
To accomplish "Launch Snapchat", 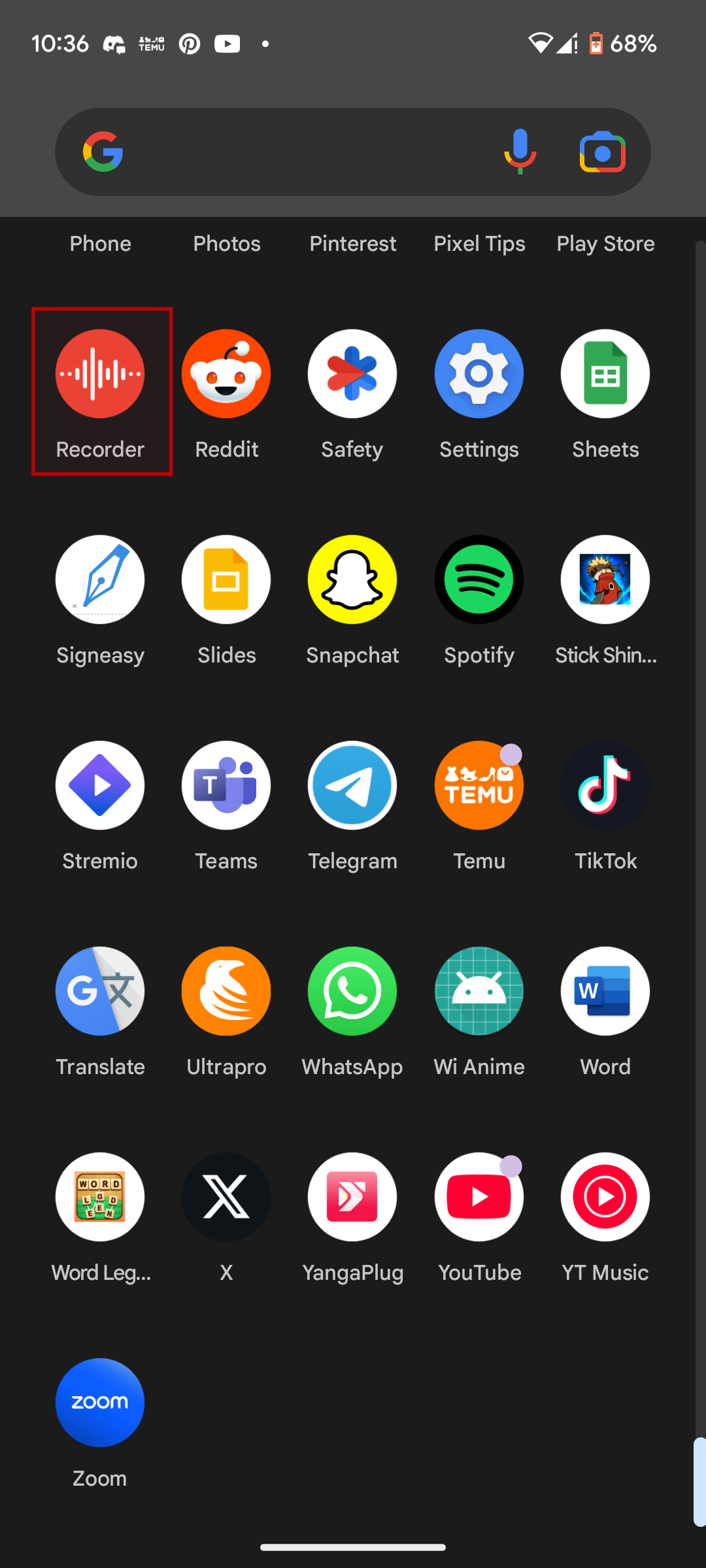I will coord(352,580).
